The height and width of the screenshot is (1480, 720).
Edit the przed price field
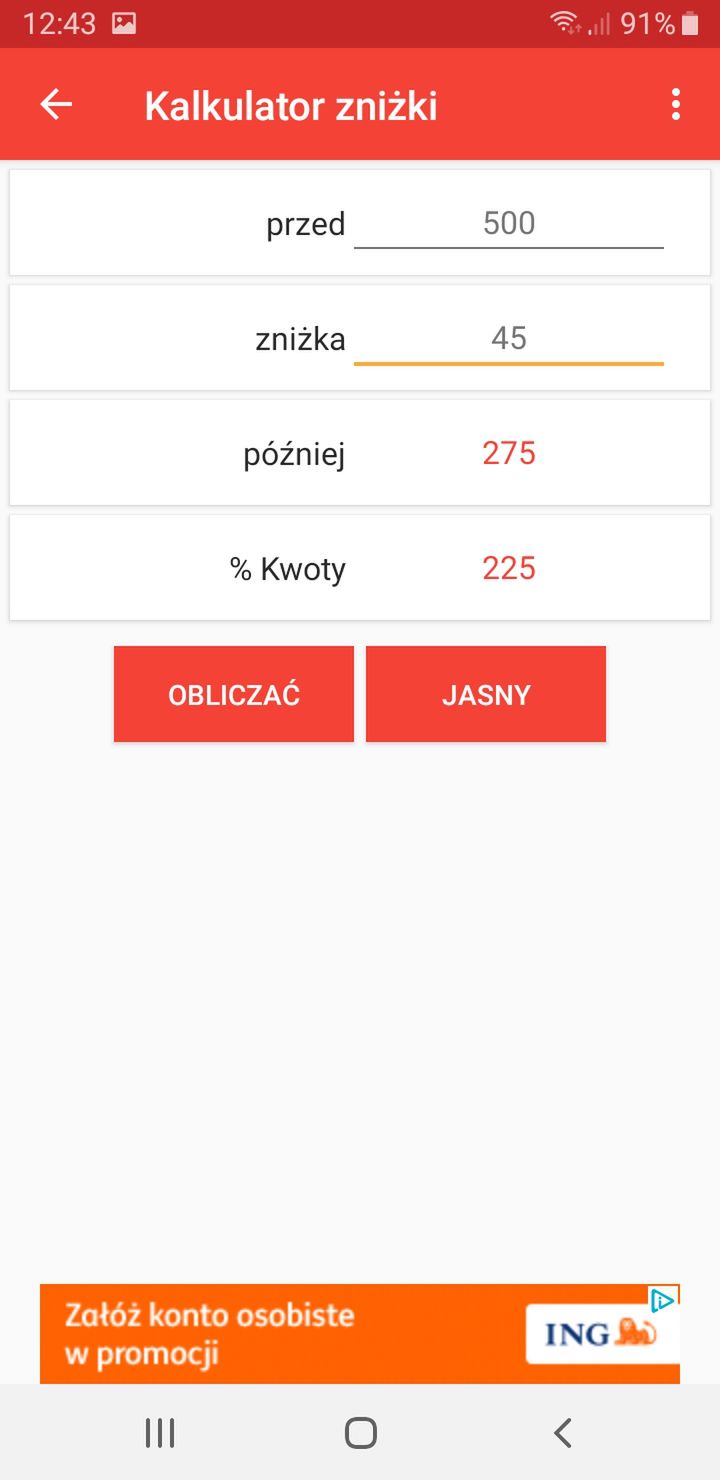(x=509, y=224)
